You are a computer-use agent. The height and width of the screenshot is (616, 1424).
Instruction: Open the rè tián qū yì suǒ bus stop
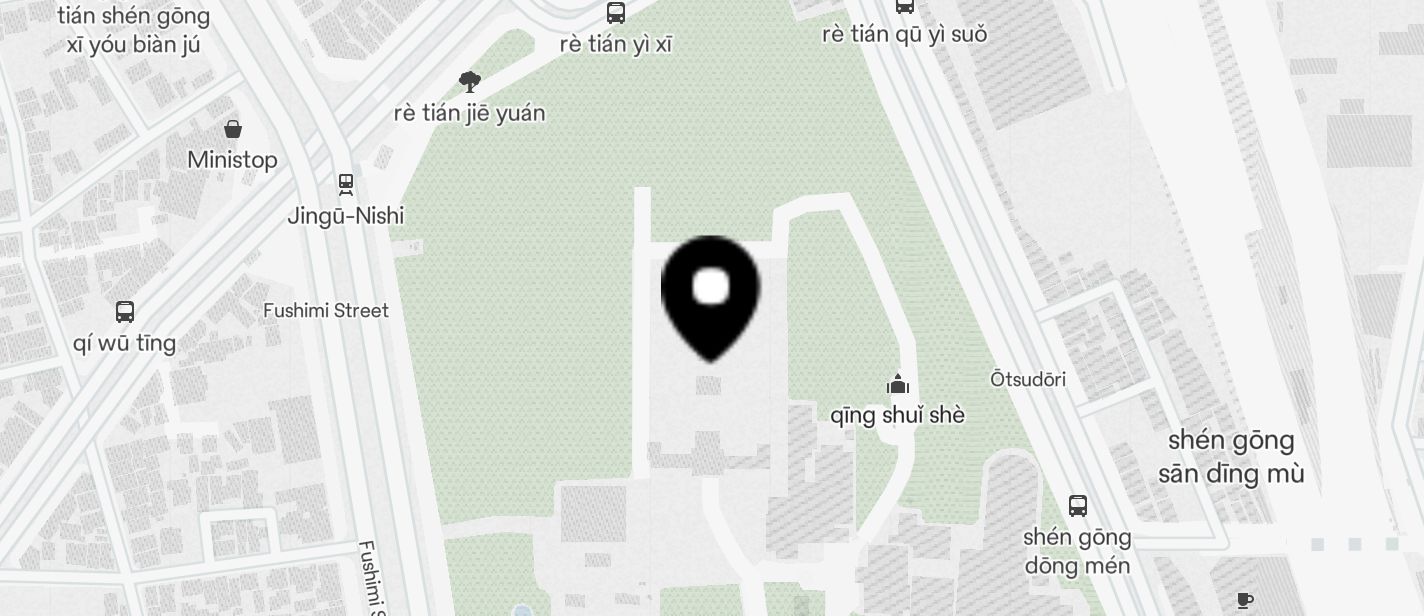(x=904, y=6)
